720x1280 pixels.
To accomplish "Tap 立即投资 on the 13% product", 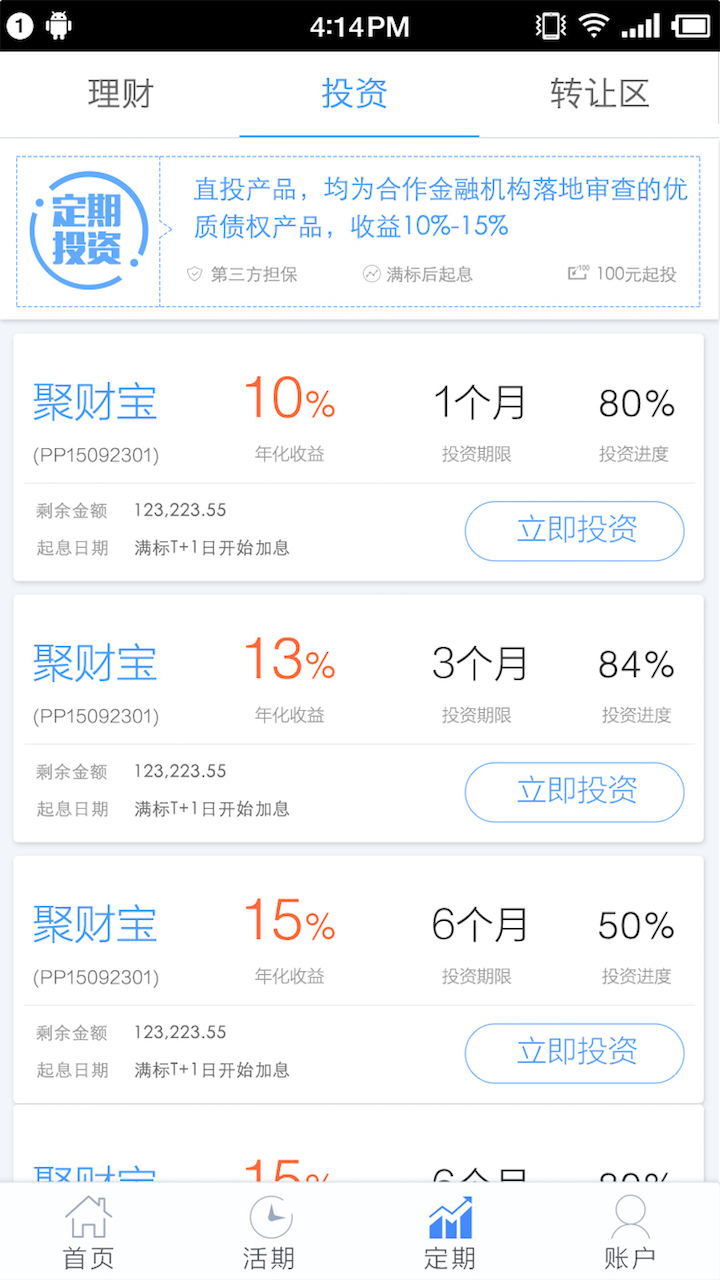I will (574, 792).
